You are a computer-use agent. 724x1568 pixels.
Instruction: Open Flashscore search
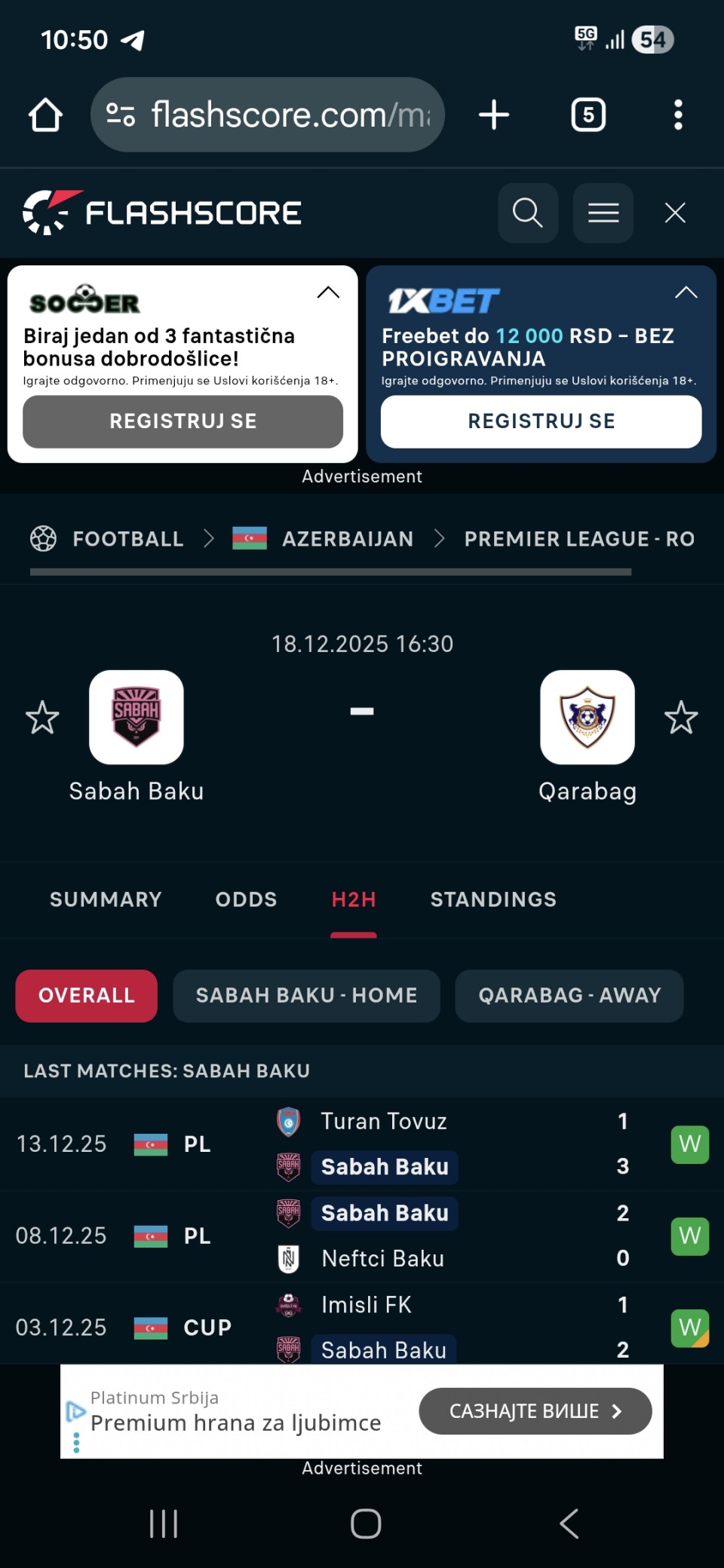click(x=528, y=213)
